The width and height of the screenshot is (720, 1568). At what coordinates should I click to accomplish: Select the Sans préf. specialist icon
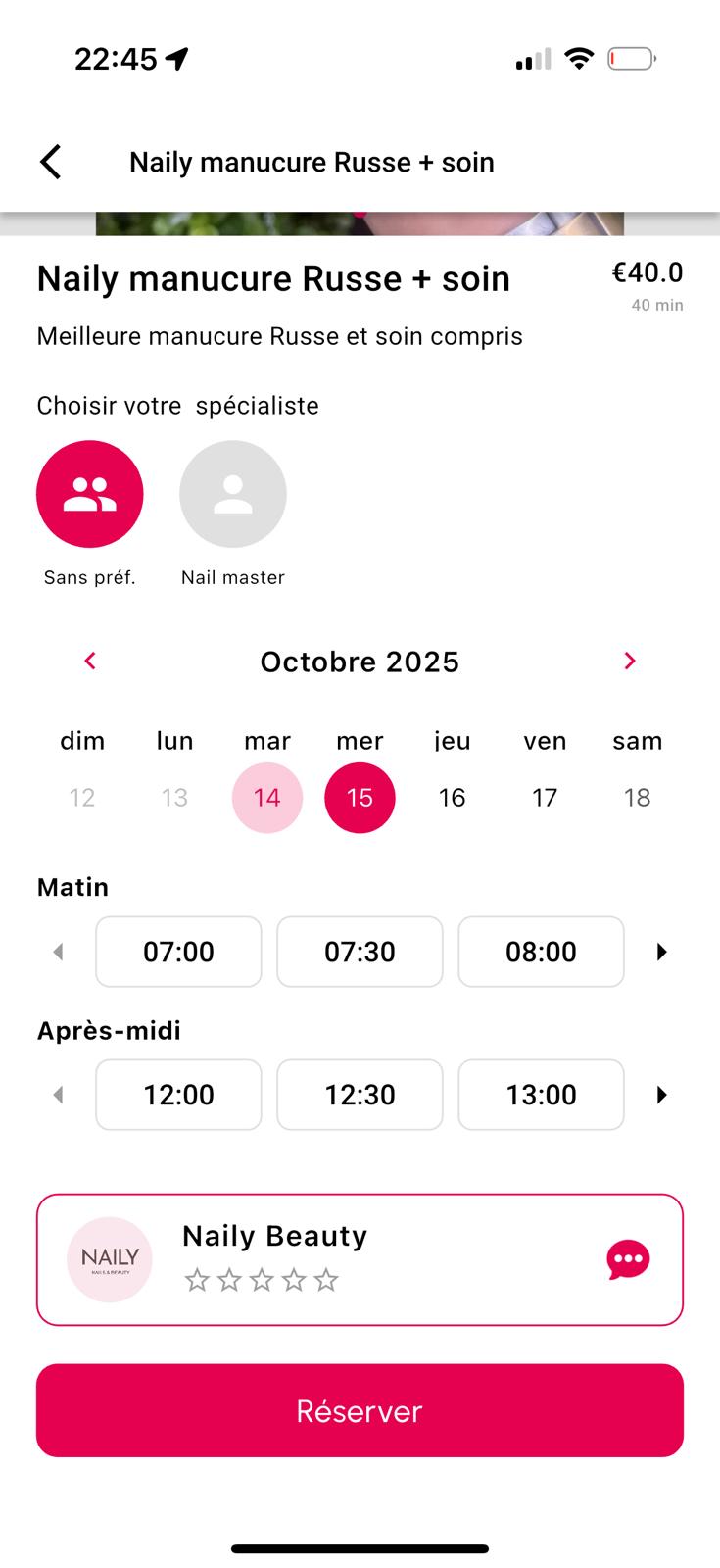(x=89, y=493)
